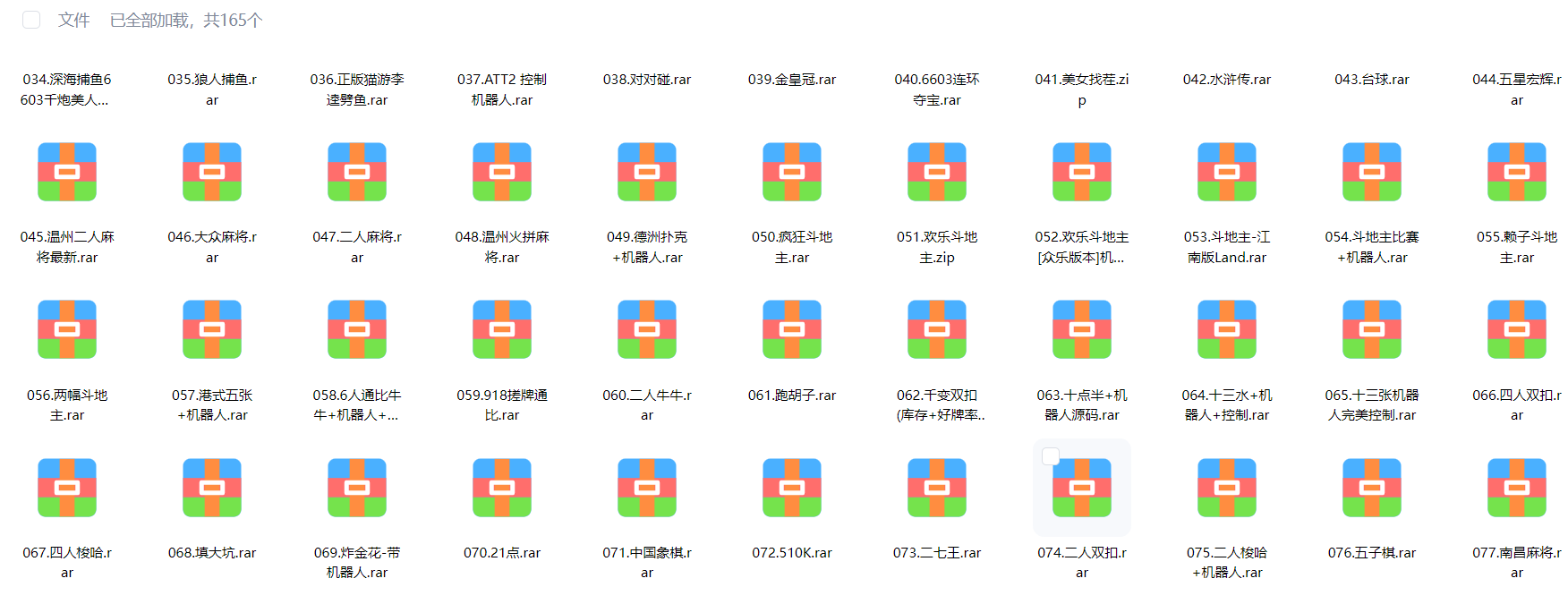Open 063.十点半+机器人源码.rar archive
Image resolution: width=1568 pixels, height=604 pixels.
[x=1082, y=329]
